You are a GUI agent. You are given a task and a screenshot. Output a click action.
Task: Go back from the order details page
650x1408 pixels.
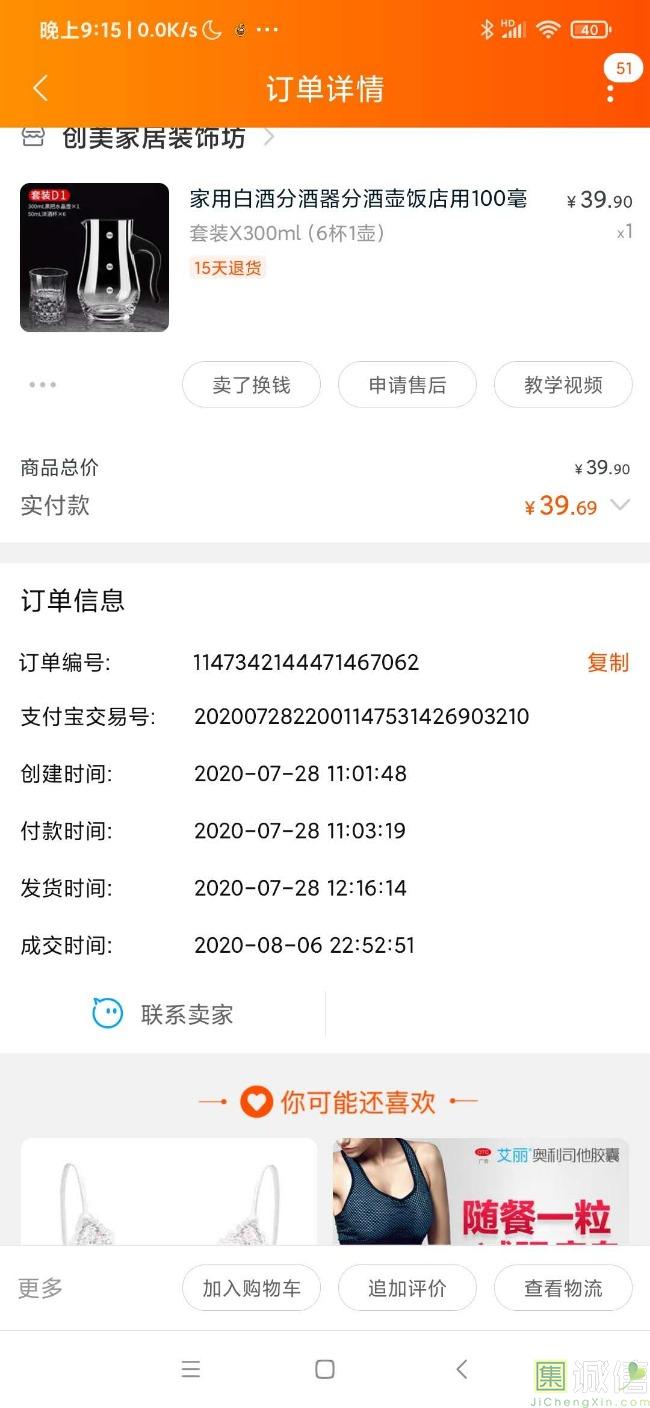click(x=40, y=88)
